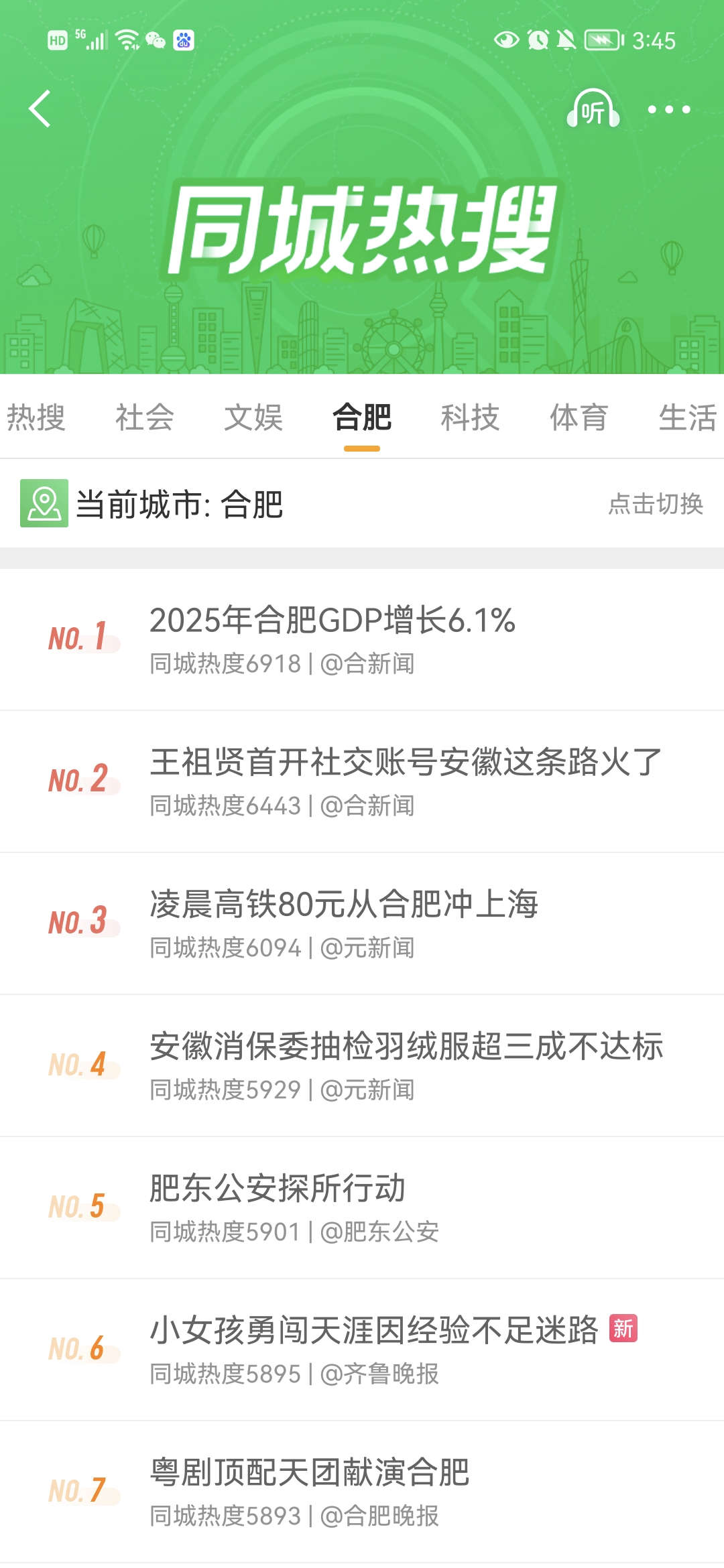Open the 生活 tab
Screen dimensions: 724x1568
pos(688,417)
